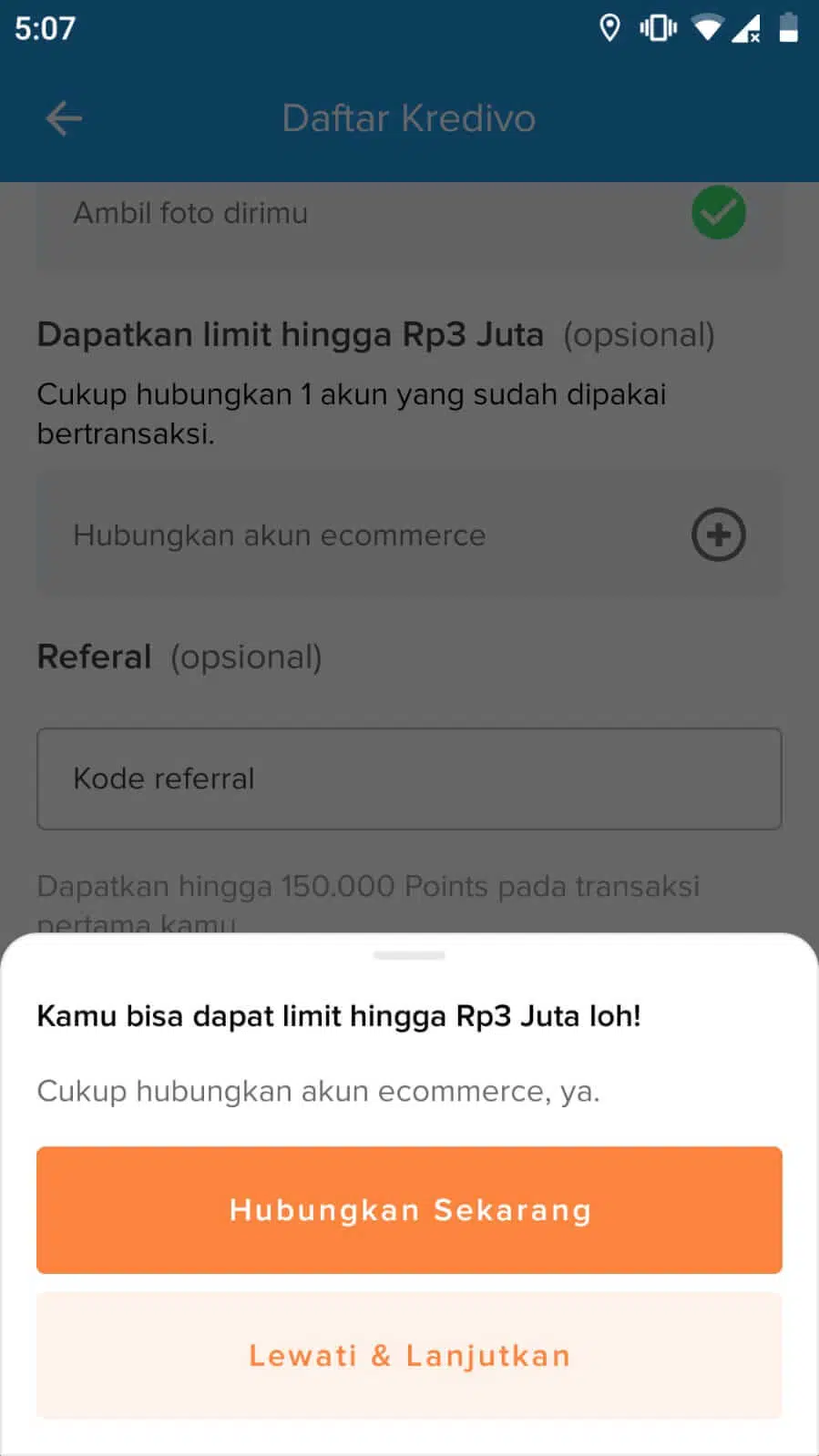Tap the Hubungkan Sekarang button

(409, 1209)
